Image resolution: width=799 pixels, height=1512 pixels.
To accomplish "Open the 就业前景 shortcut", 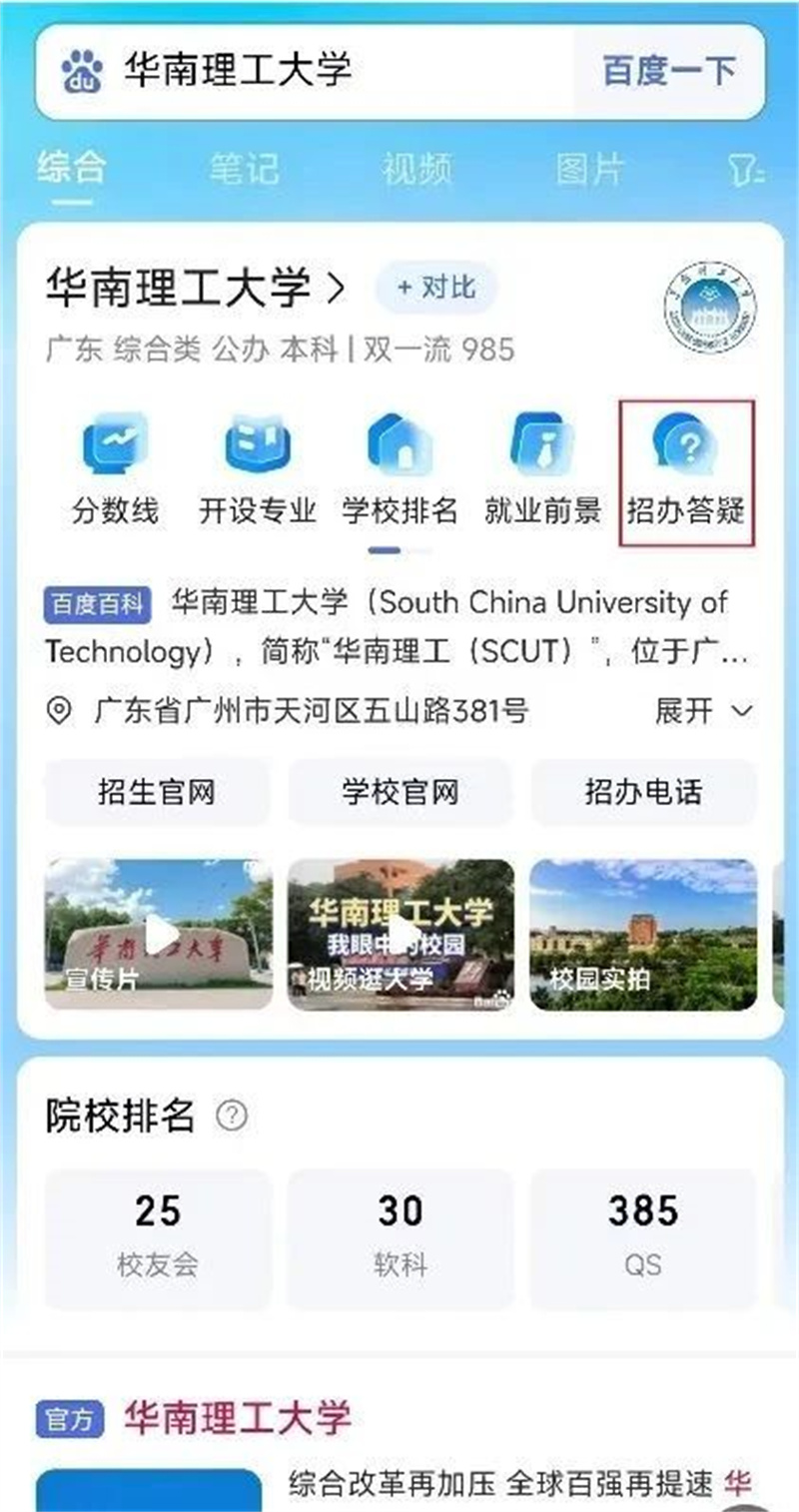I will [x=542, y=469].
